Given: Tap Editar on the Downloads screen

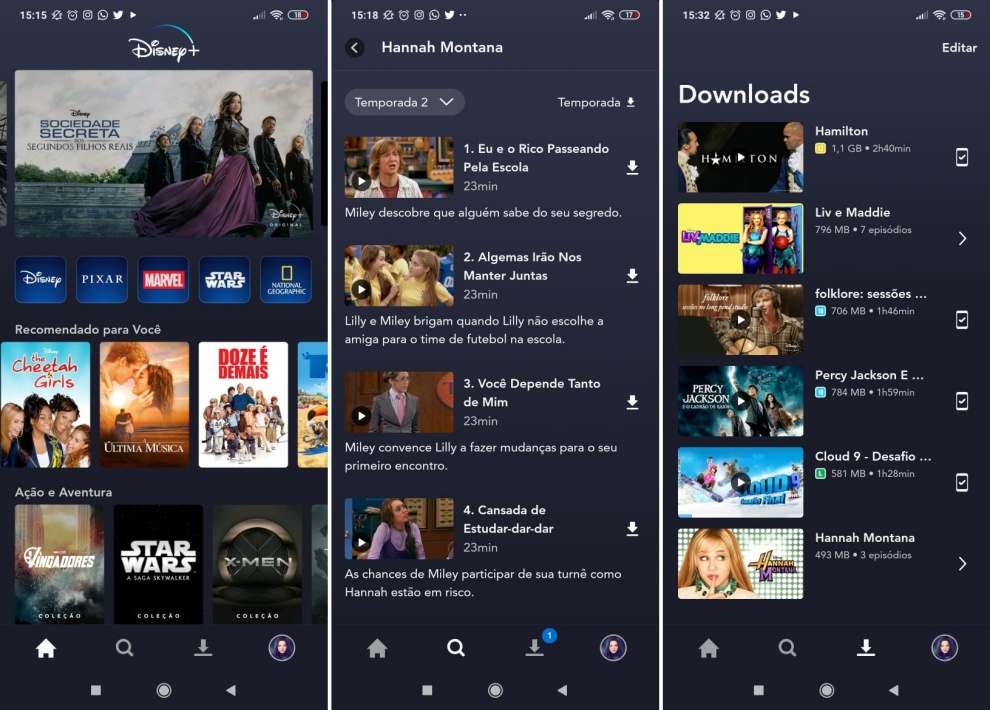Looking at the screenshot, I should 959,48.
